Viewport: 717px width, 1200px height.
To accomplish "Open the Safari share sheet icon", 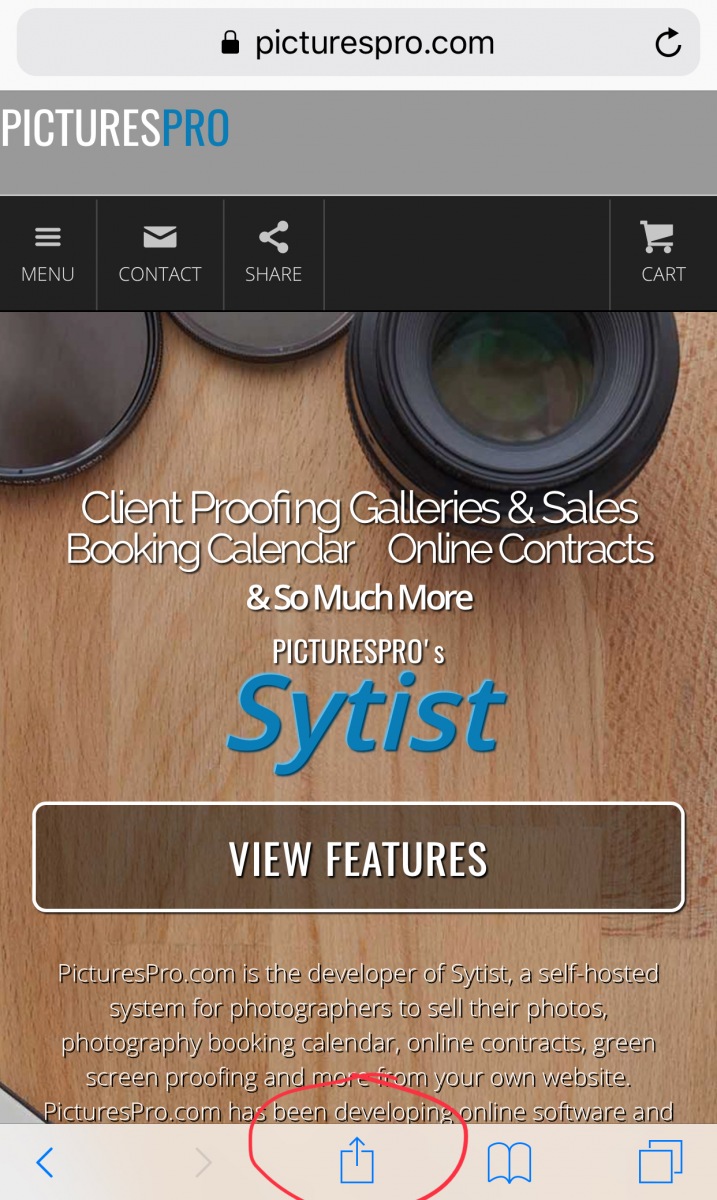I will click(356, 1160).
